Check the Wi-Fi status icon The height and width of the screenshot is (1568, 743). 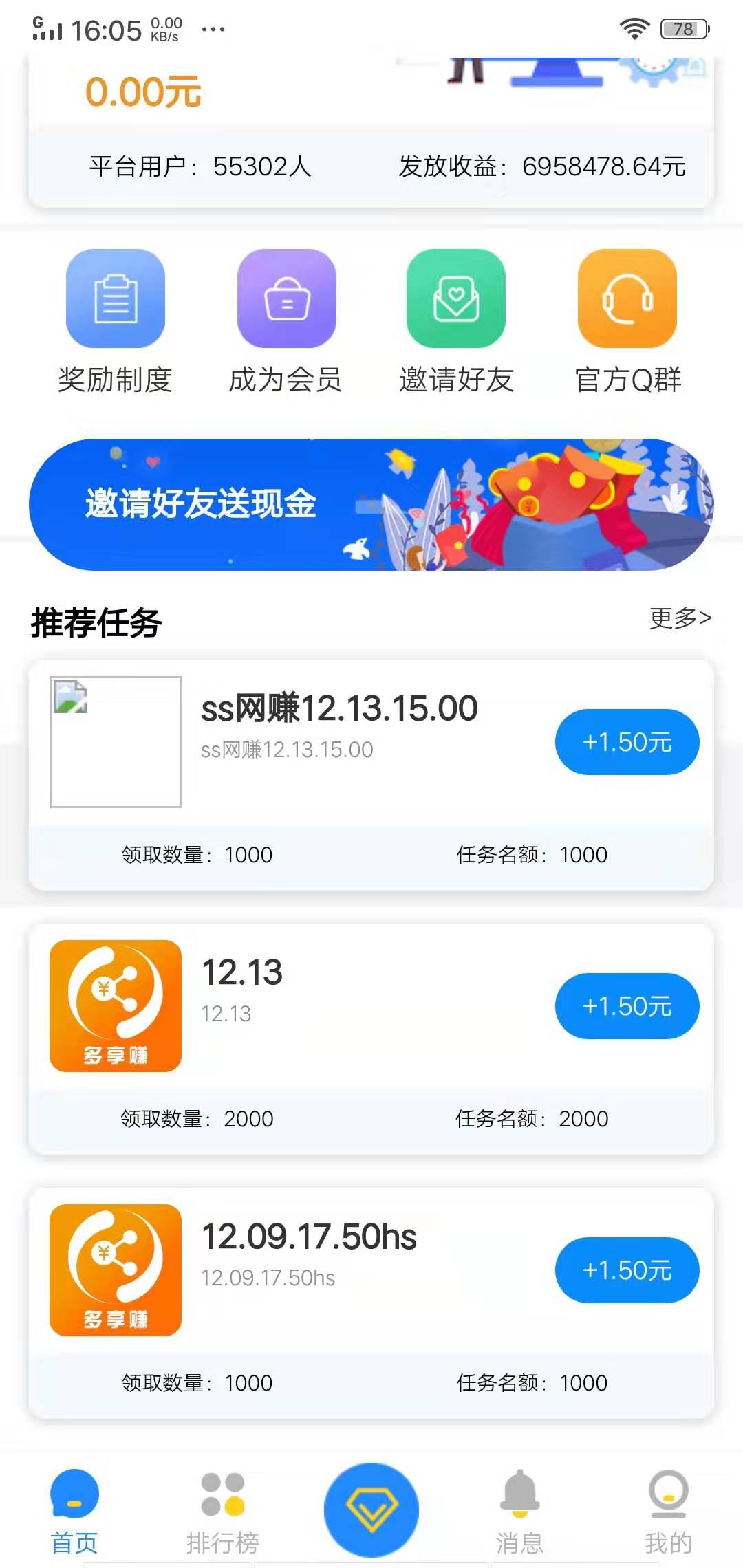tap(634, 28)
